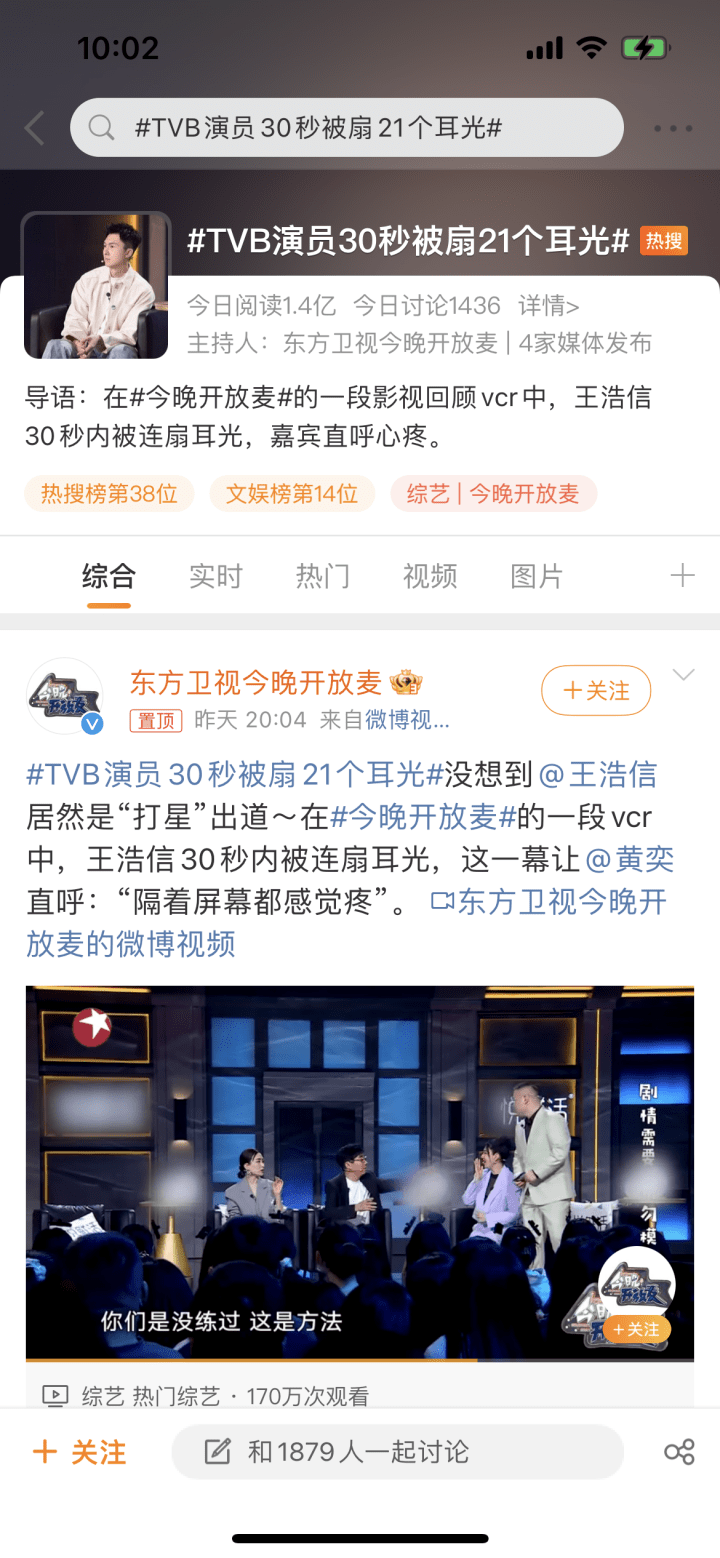Tap the pen compose icon in the discussion bar
Screen dimensions: 720x1558
[x=215, y=1451]
